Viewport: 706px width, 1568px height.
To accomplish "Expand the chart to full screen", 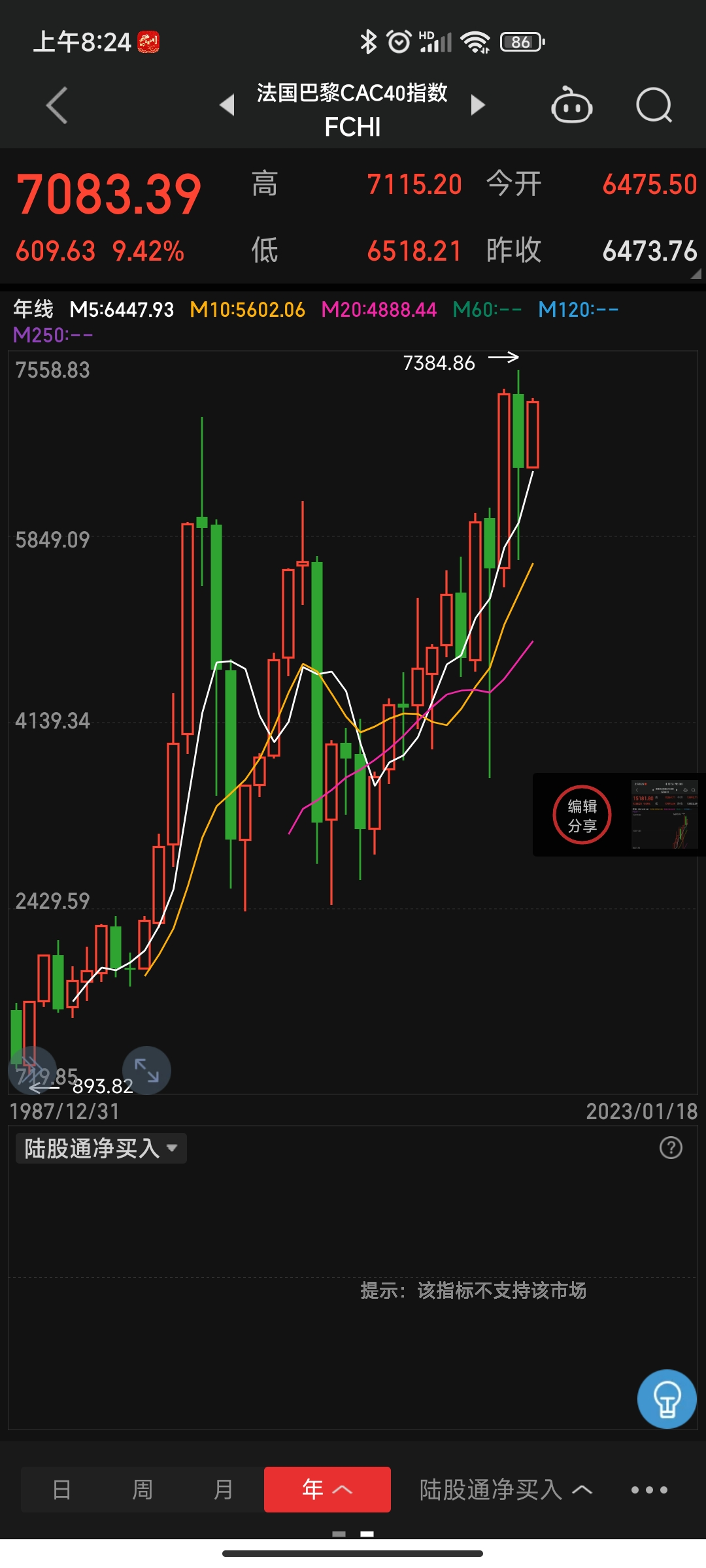I will [146, 1070].
